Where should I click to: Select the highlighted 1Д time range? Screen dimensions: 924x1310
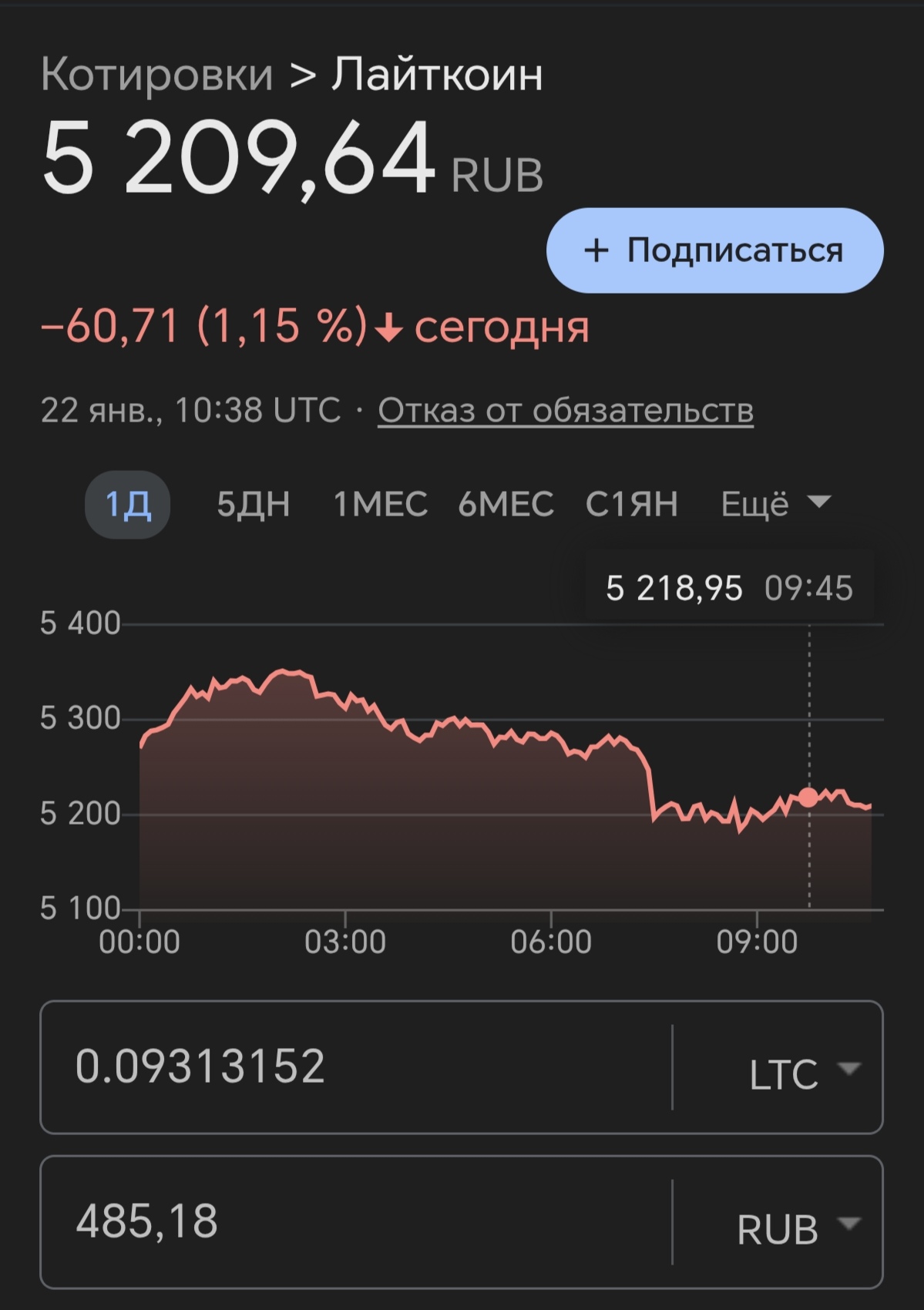pos(128,503)
